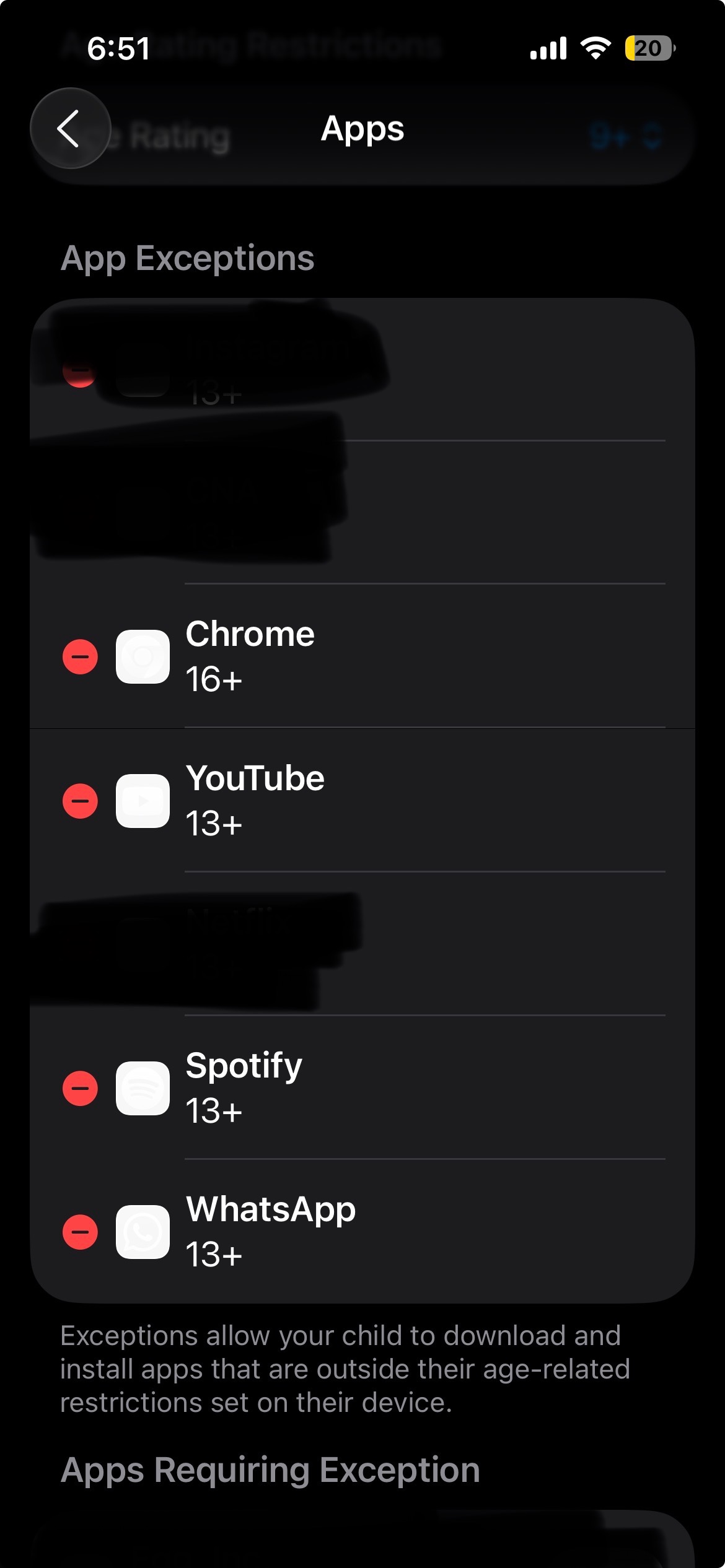Remove the Spotify app exception
The image size is (725, 1568).
click(x=81, y=1088)
